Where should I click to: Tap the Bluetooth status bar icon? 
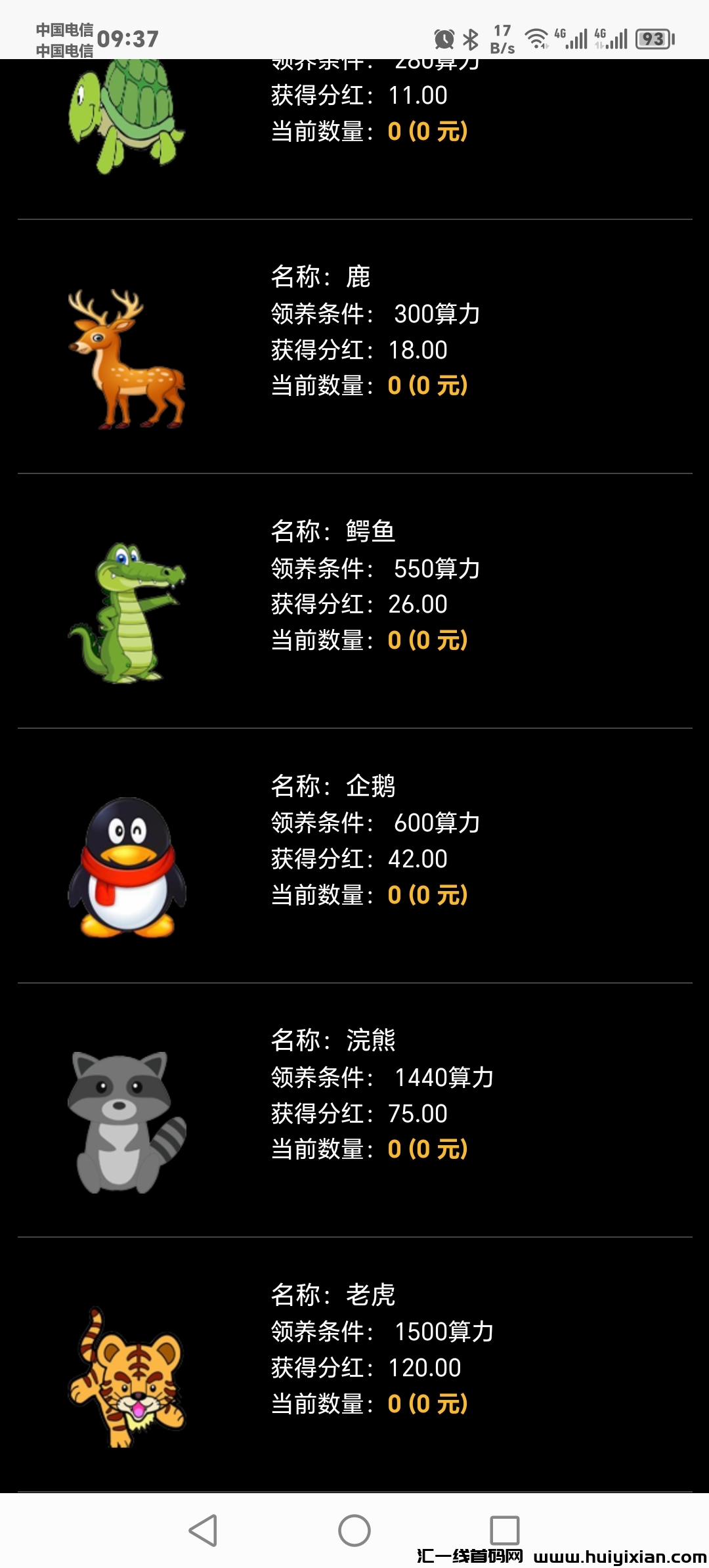pos(472,38)
